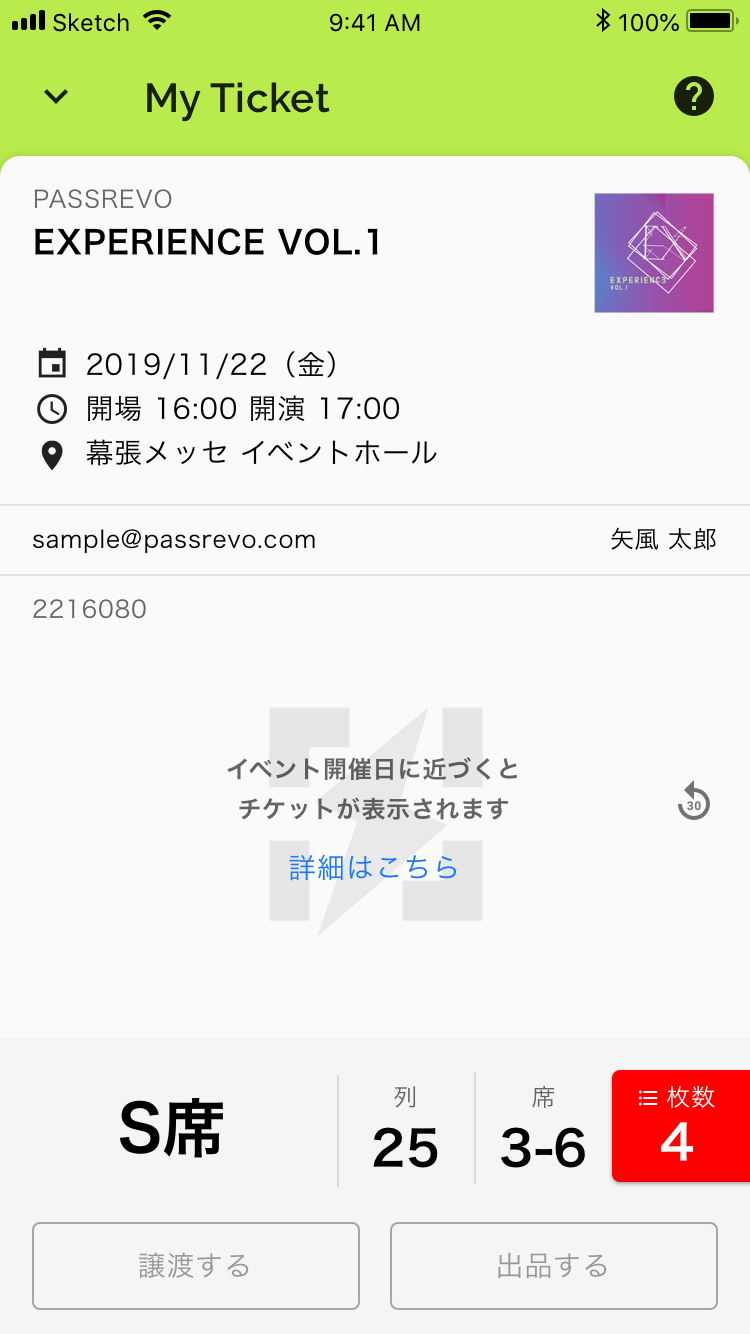Open the help question mark icon
Screen dimensions: 750x1334
click(693, 97)
